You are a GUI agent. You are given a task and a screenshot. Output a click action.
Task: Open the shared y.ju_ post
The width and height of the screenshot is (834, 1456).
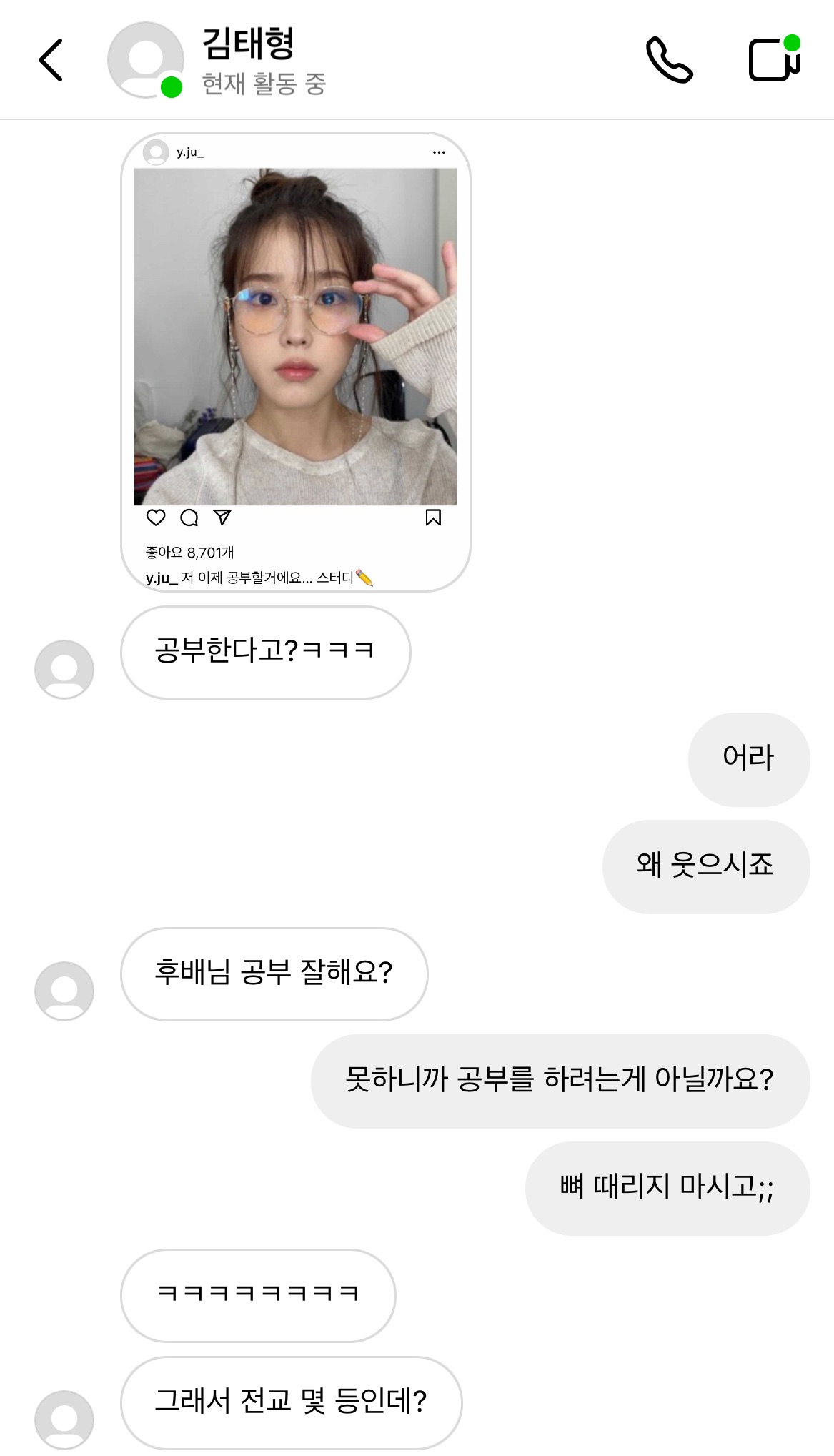tap(296, 337)
